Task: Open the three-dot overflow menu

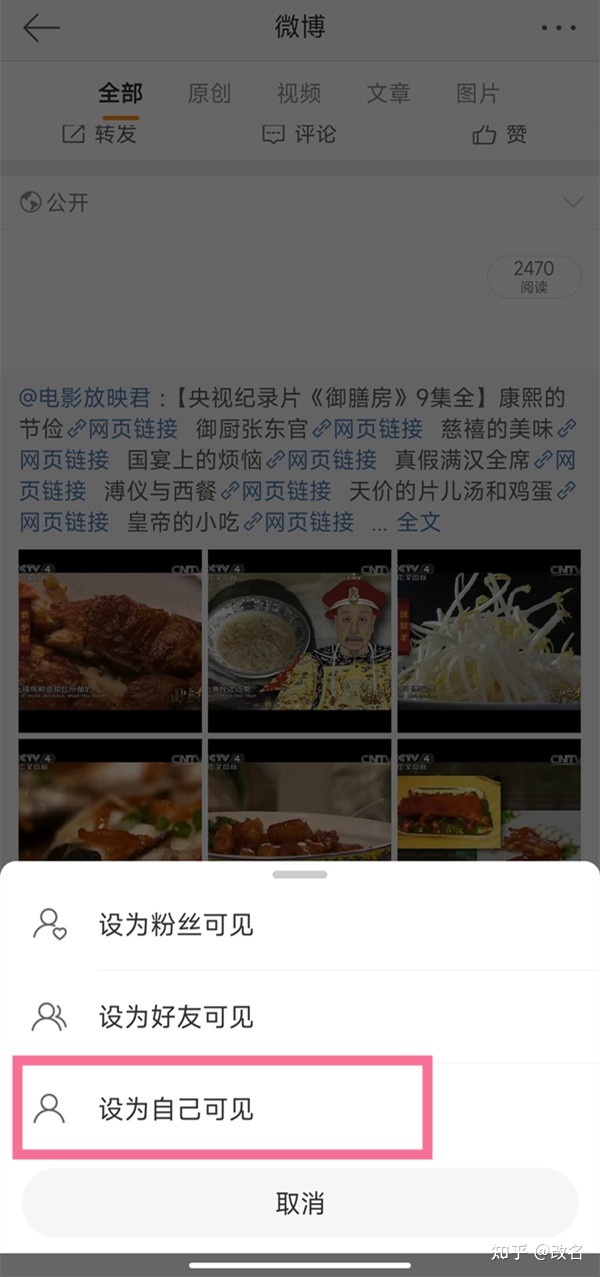Action: point(558,28)
